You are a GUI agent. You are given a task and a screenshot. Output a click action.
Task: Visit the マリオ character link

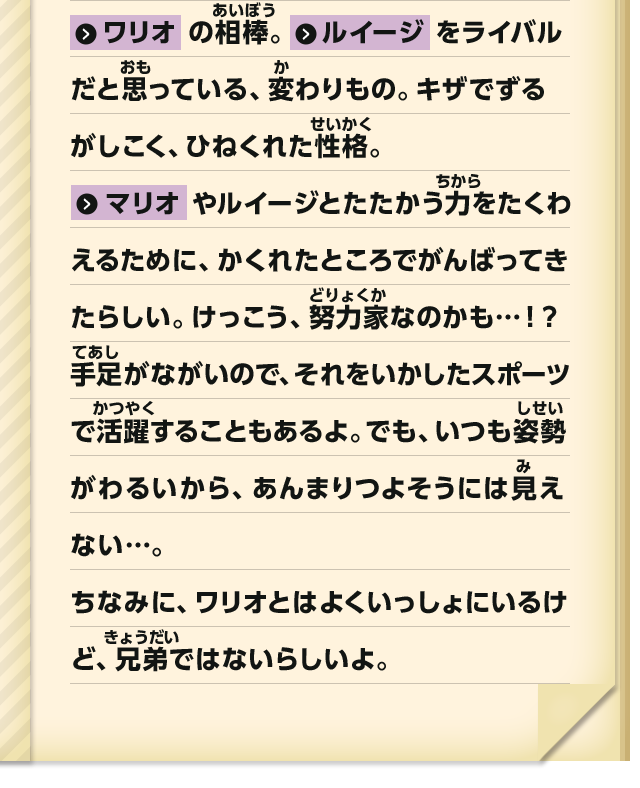tap(129, 205)
